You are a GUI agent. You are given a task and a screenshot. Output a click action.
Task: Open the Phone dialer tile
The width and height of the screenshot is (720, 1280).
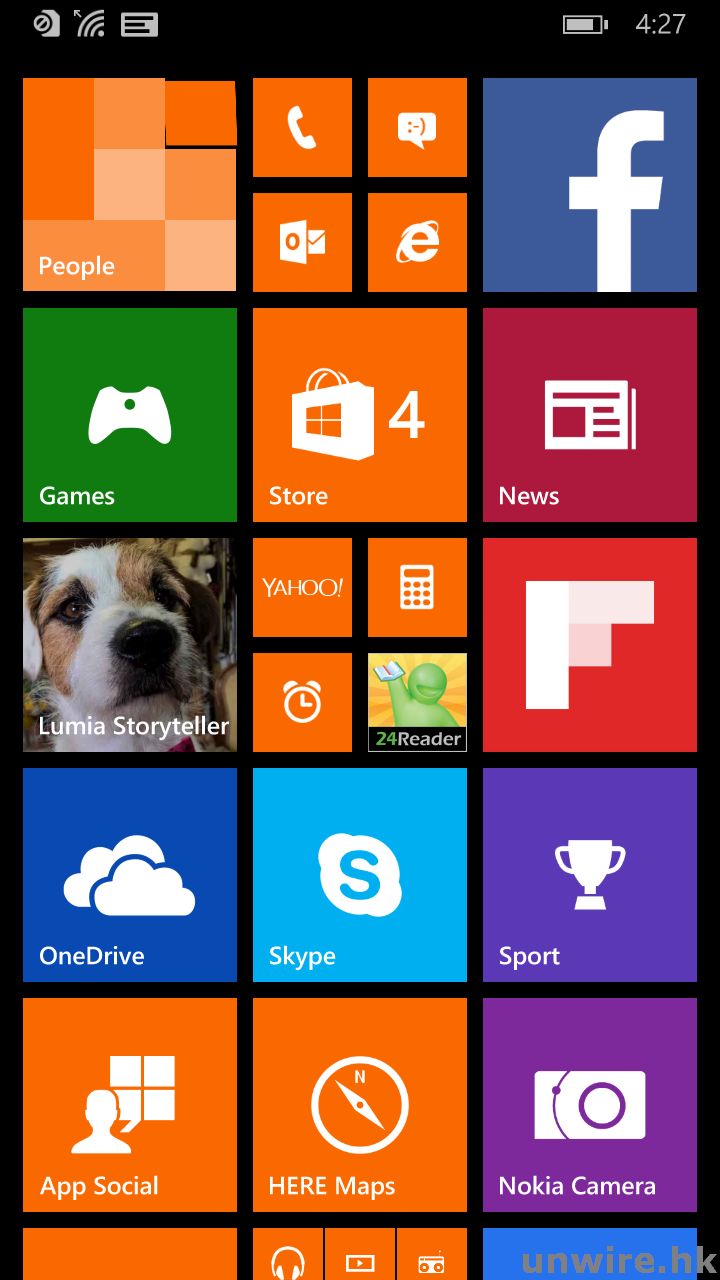click(302, 128)
